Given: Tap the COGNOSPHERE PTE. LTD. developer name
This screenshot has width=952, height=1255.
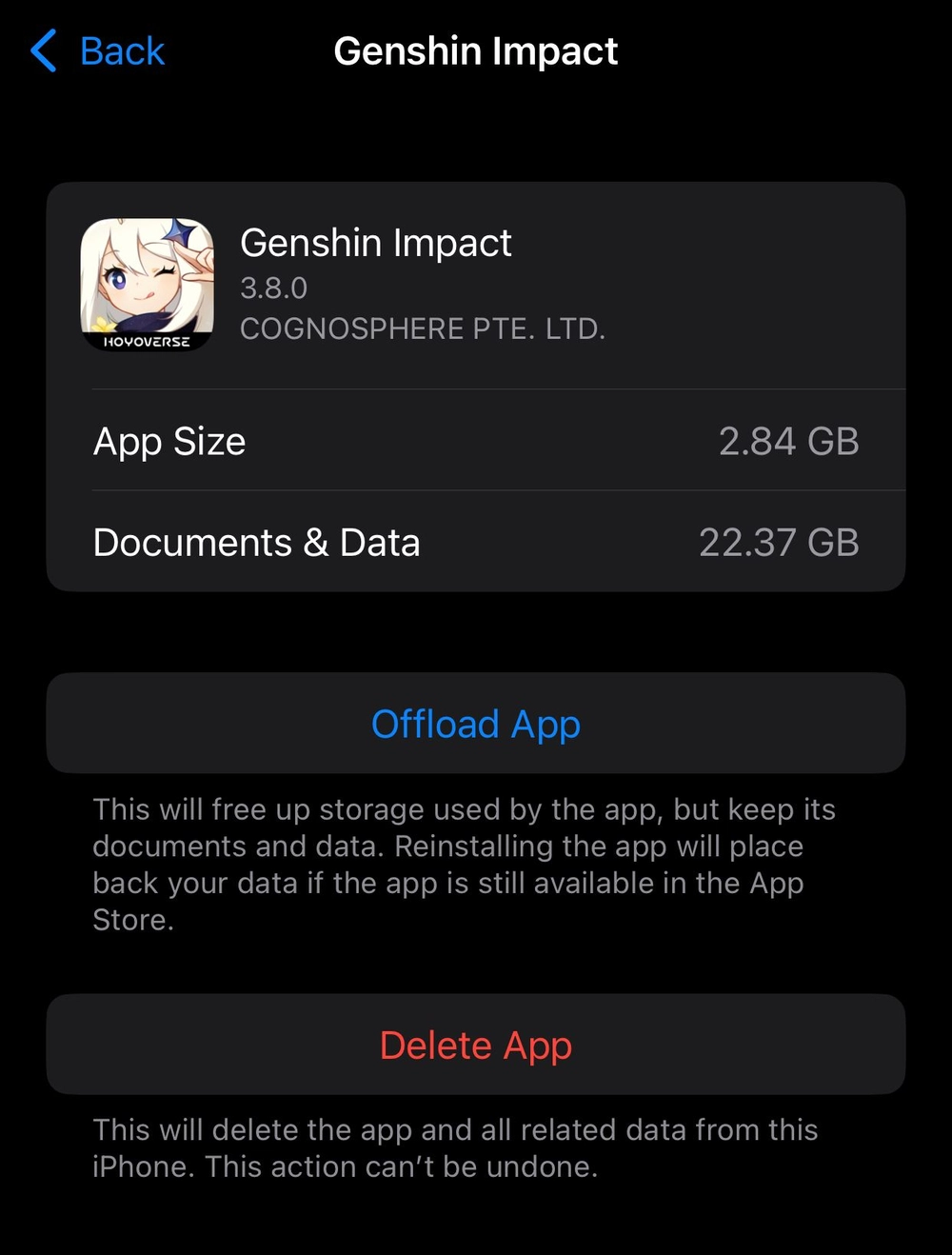Looking at the screenshot, I should pyautogui.click(x=424, y=329).
